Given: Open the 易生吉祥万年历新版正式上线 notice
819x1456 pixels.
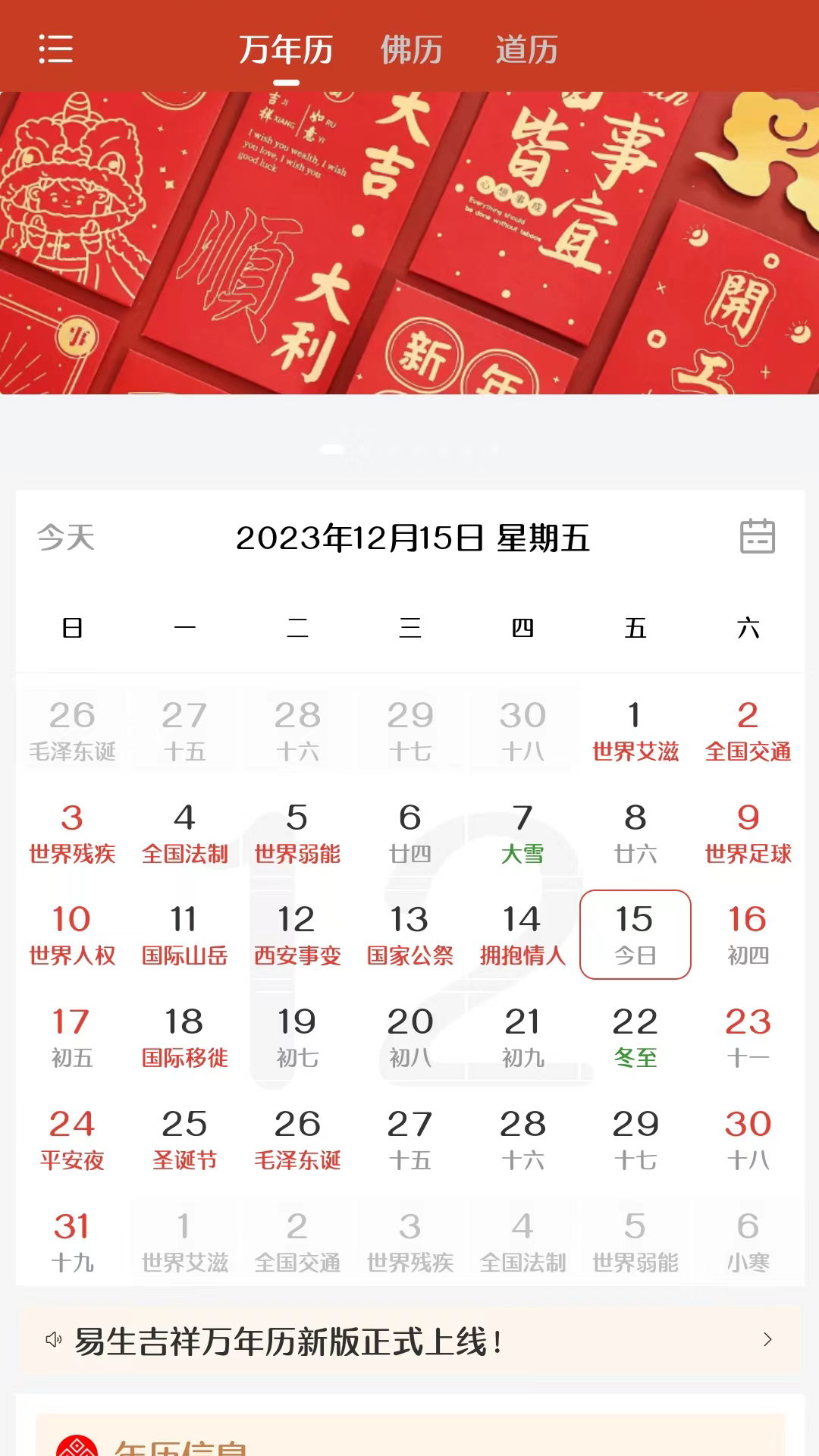Looking at the screenshot, I should [x=409, y=1341].
